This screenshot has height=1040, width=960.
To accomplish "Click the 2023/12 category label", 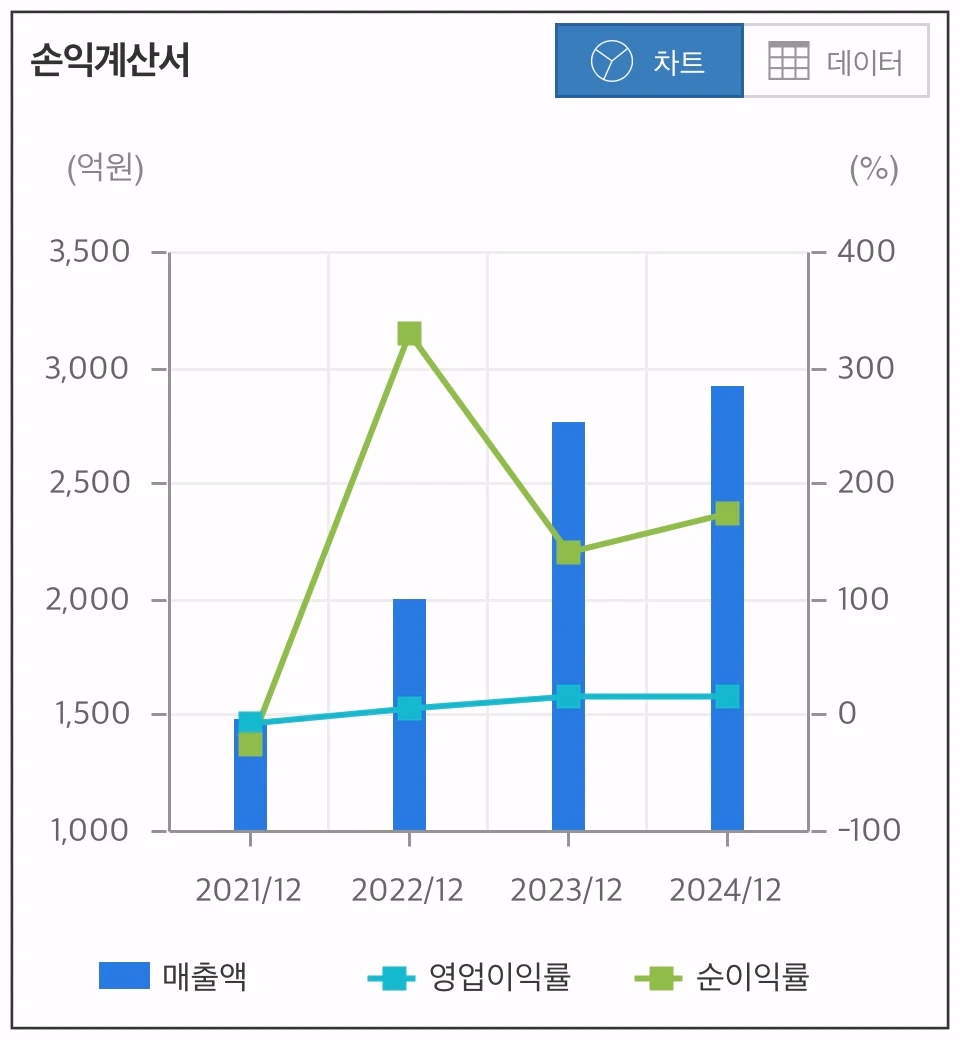I will [x=567, y=889].
